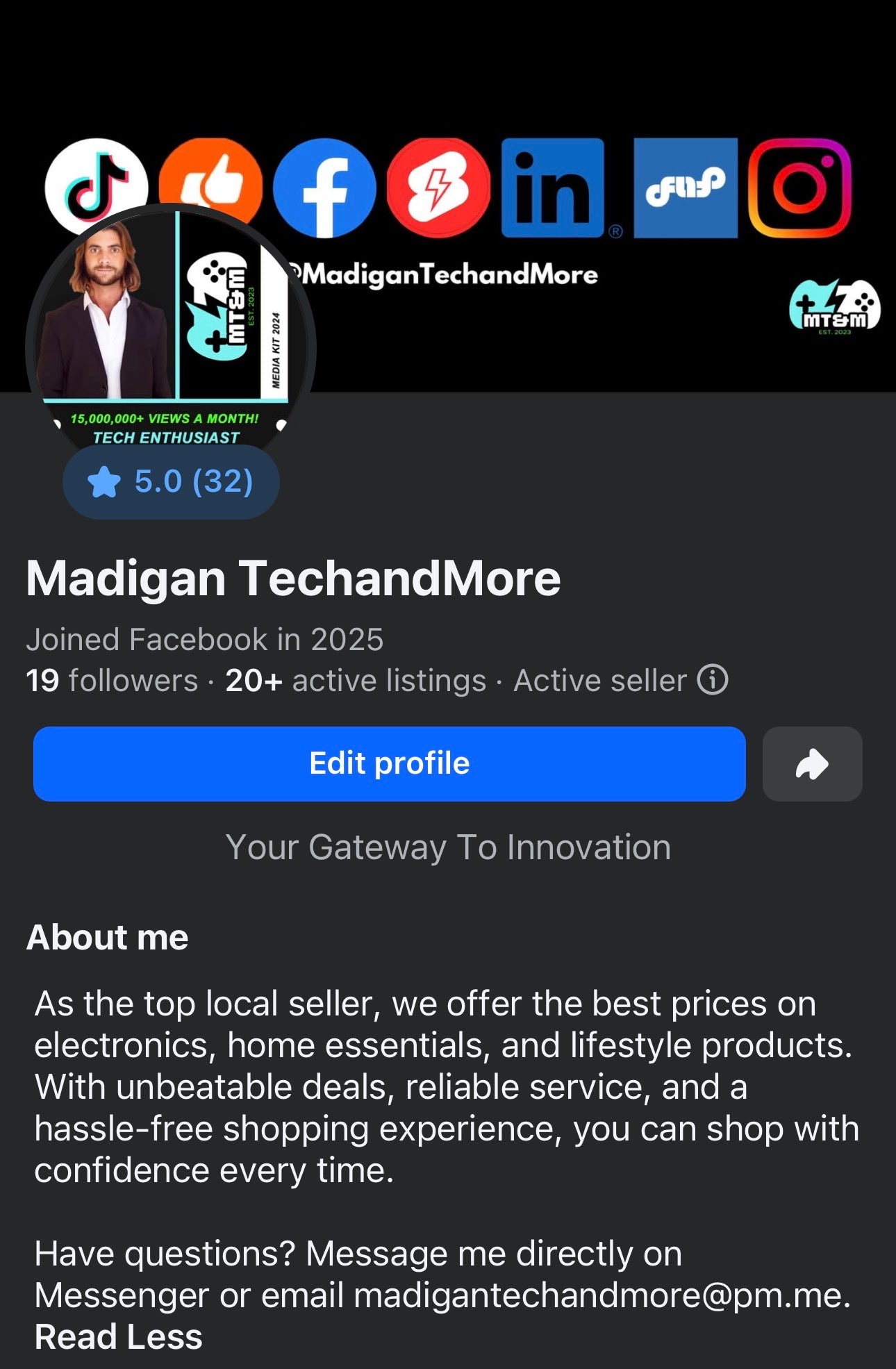The width and height of the screenshot is (896, 1369).
Task: Tap the Edit profile button
Action: (389, 763)
